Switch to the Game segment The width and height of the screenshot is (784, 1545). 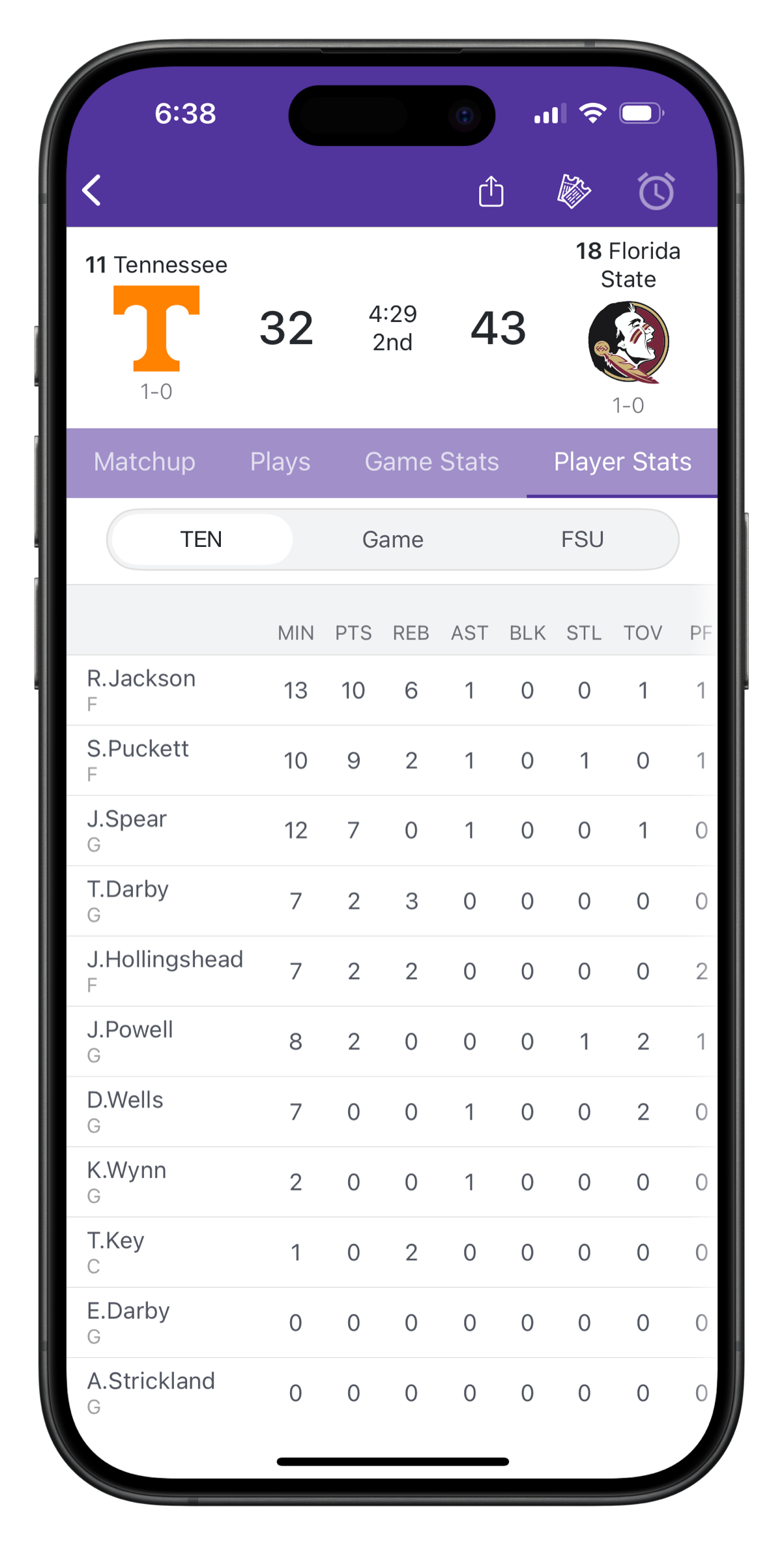pos(393,539)
